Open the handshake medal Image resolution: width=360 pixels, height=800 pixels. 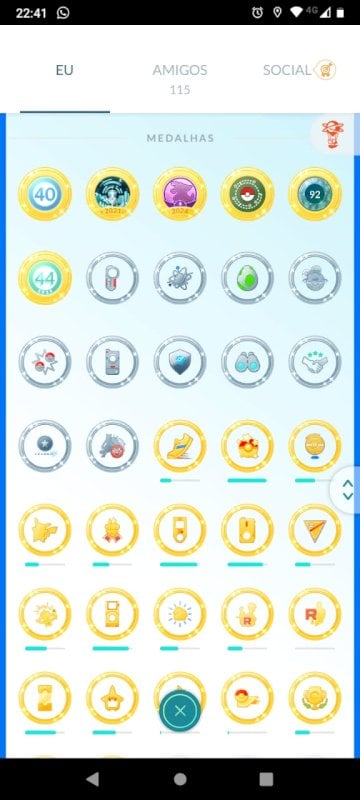315,362
